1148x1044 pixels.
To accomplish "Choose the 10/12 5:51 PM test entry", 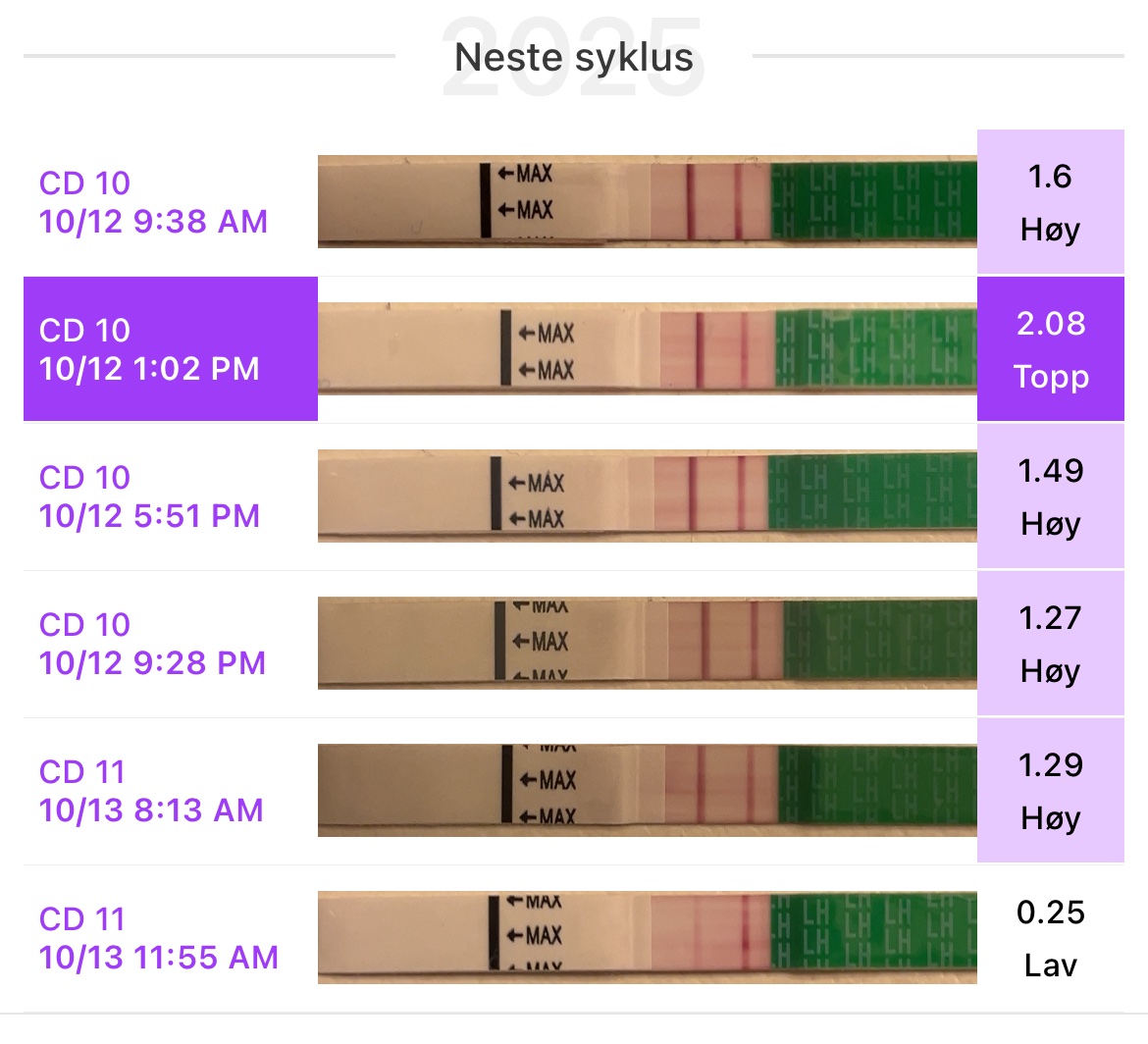I will (150, 496).
